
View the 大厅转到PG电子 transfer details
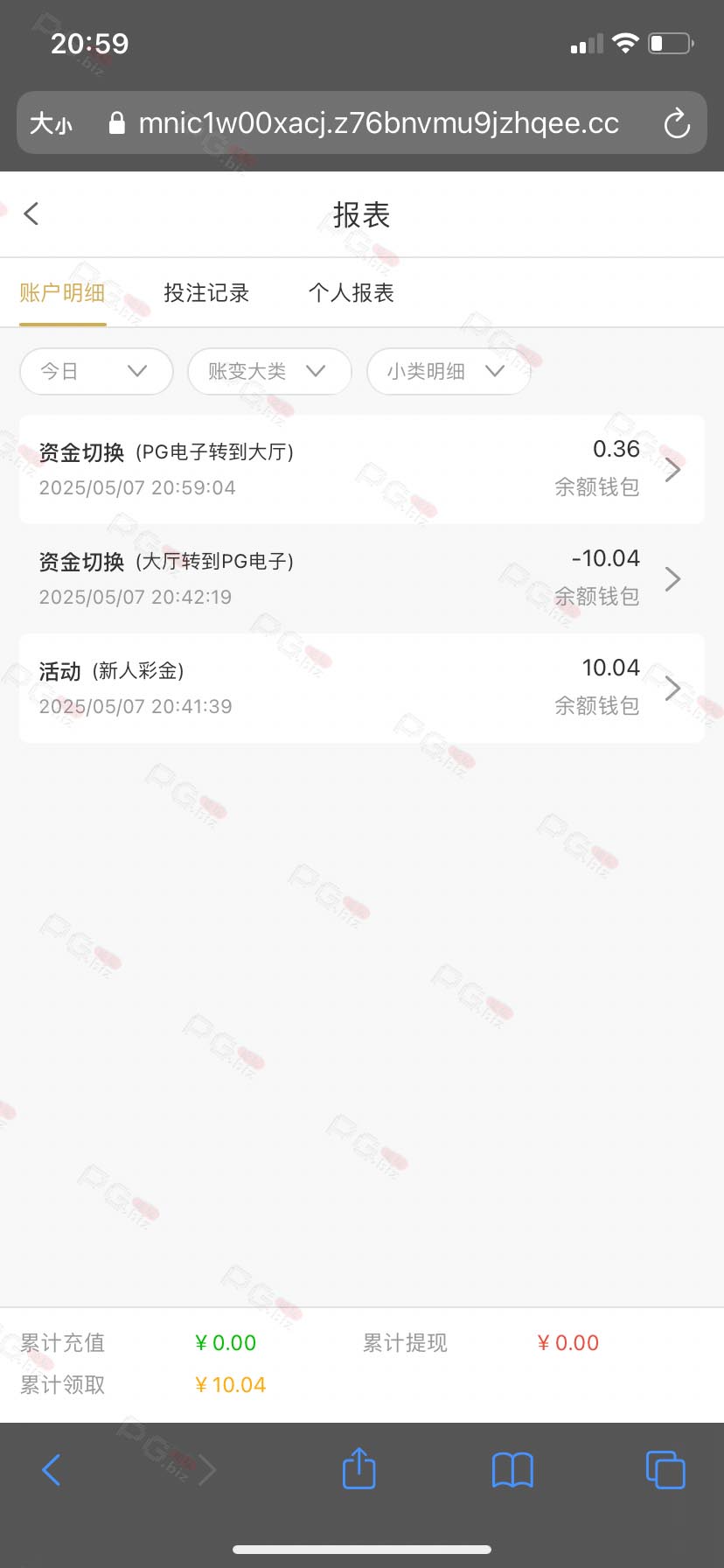(361, 578)
